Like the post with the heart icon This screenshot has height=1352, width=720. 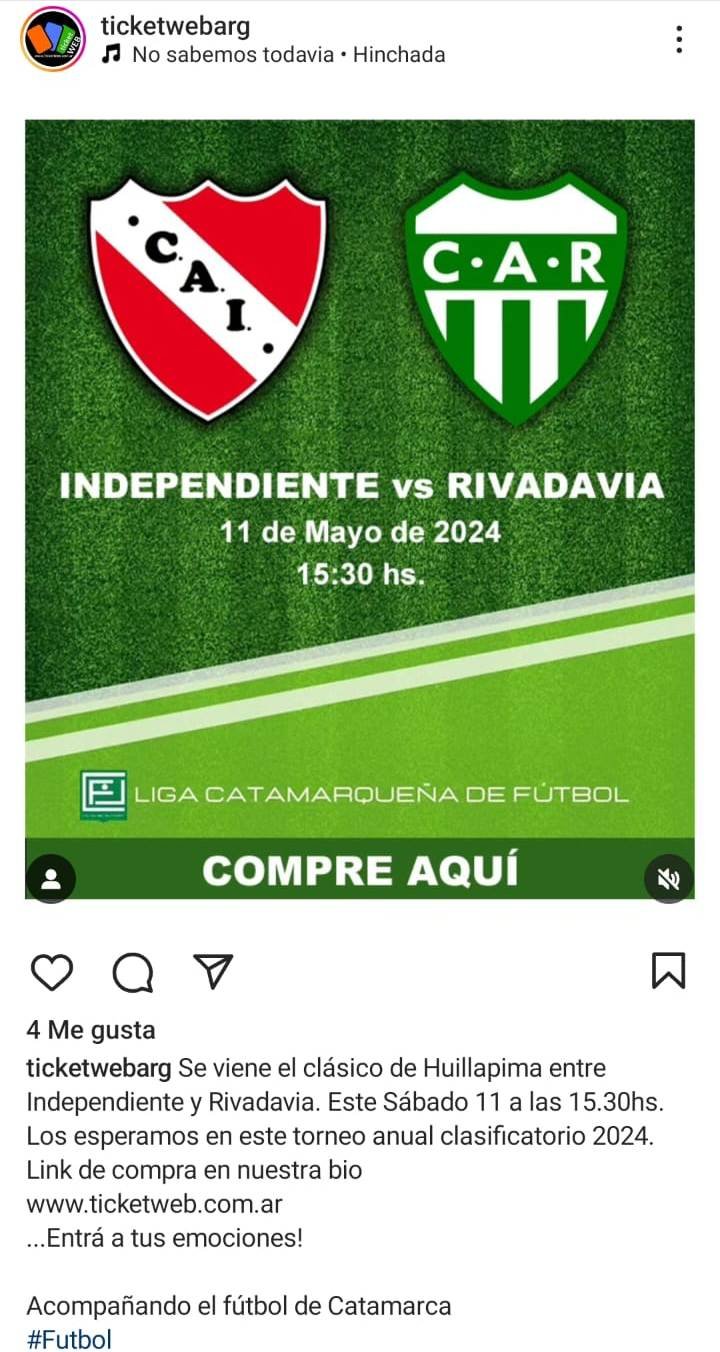coord(52,971)
